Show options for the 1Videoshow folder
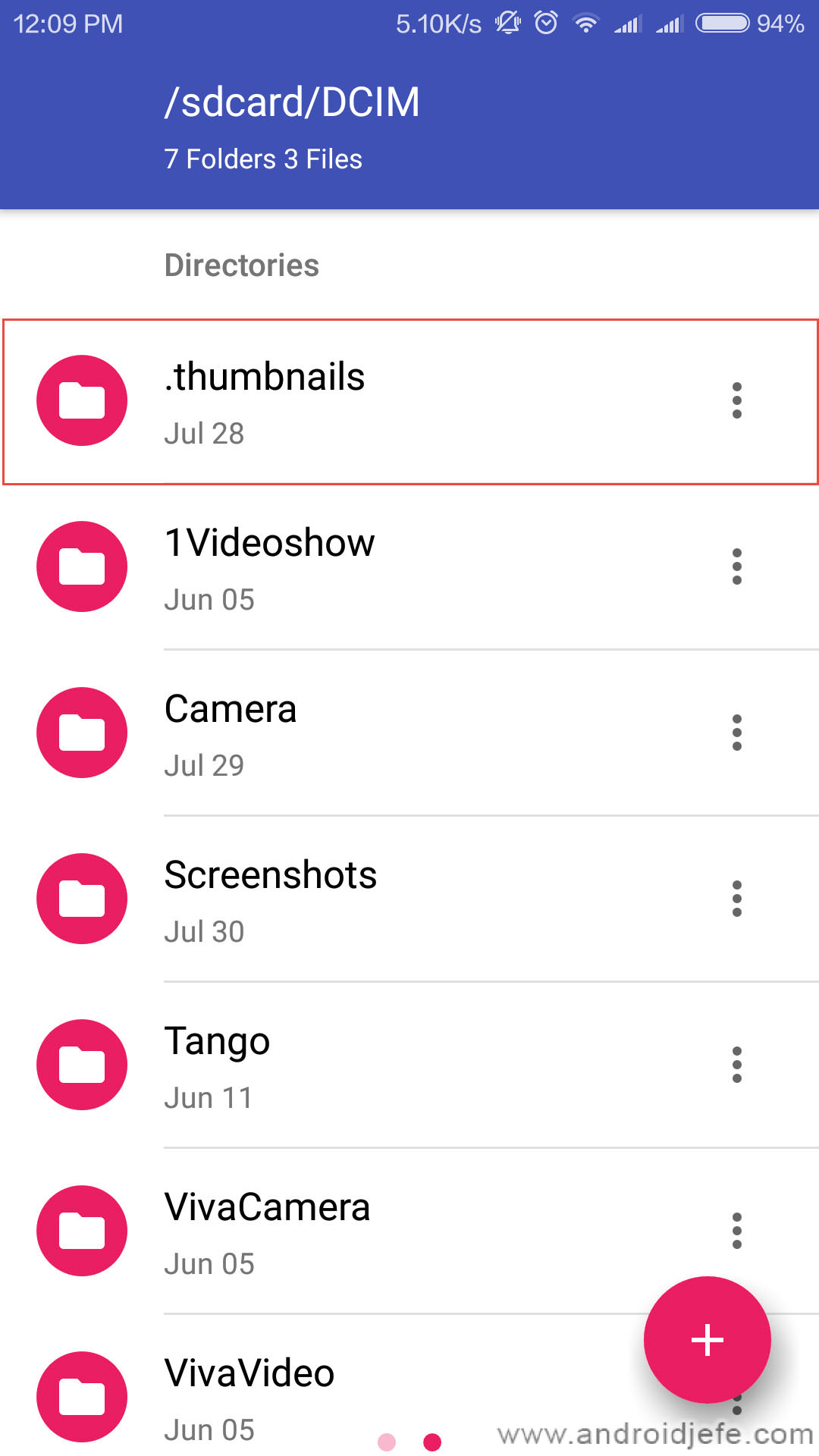The width and height of the screenshot is (819, 1456). [x=736, y=566]
